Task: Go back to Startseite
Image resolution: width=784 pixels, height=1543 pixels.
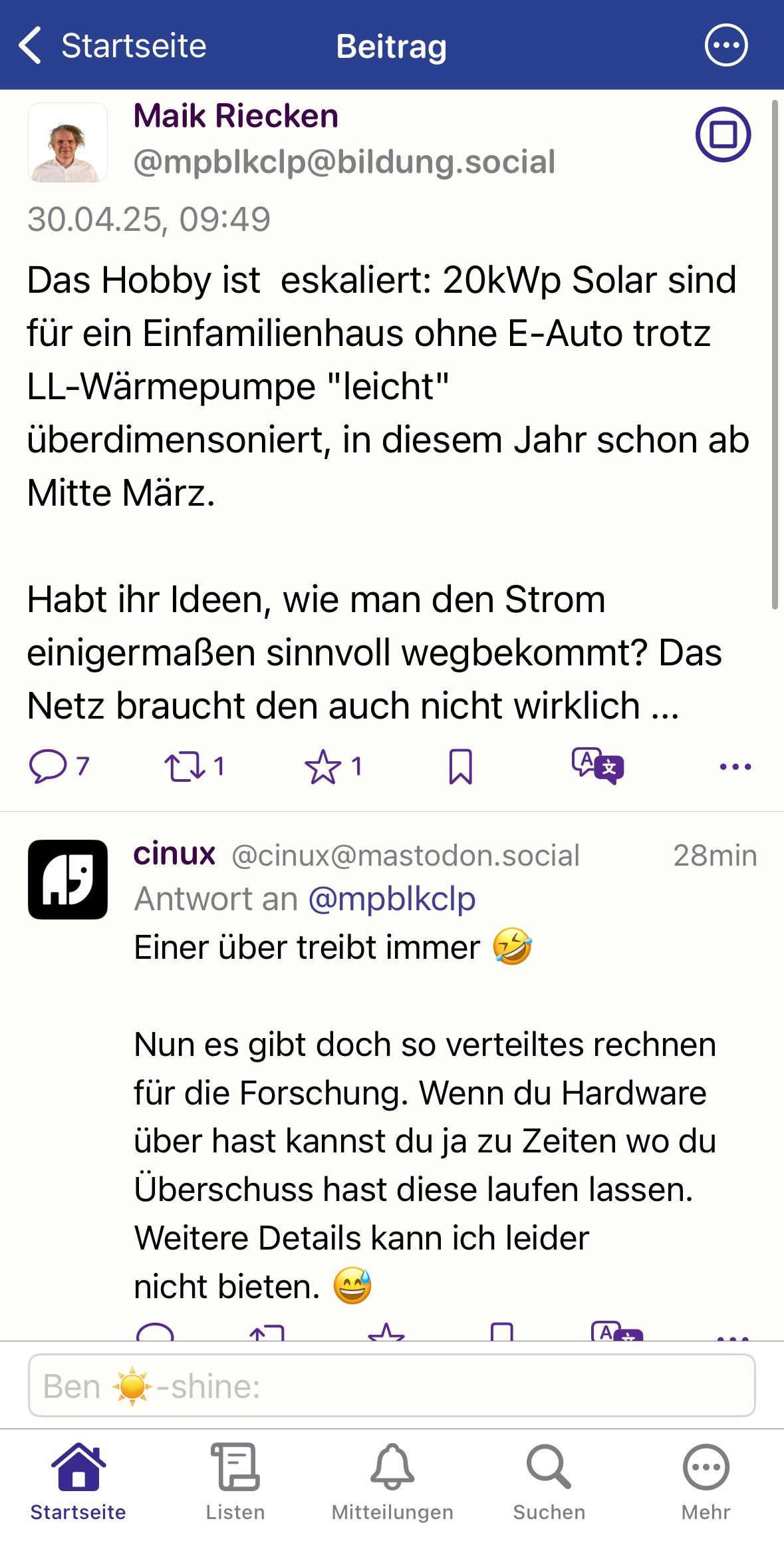Action: (x=112, y=46)
